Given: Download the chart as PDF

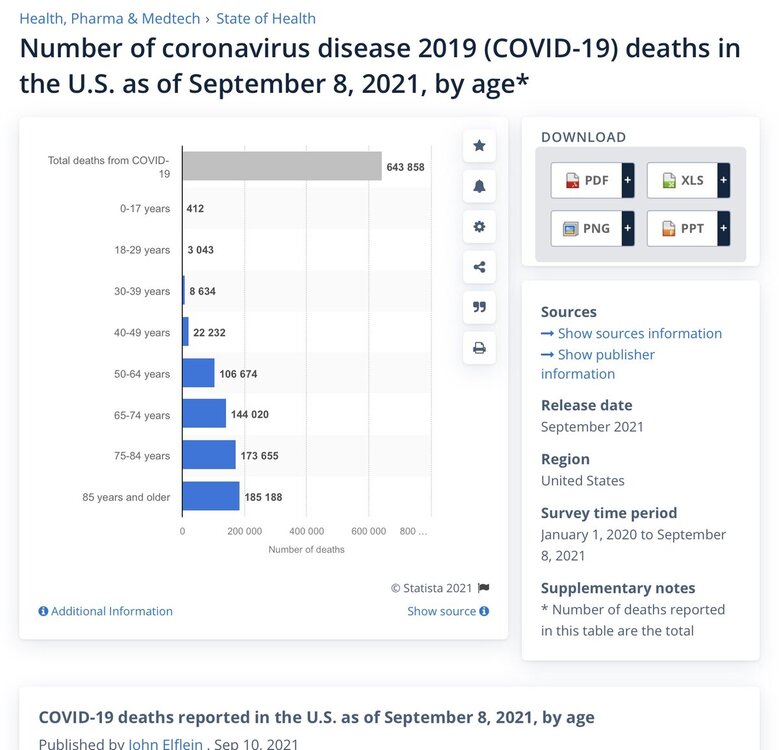Looking at the screenshot, I should 592,180.
